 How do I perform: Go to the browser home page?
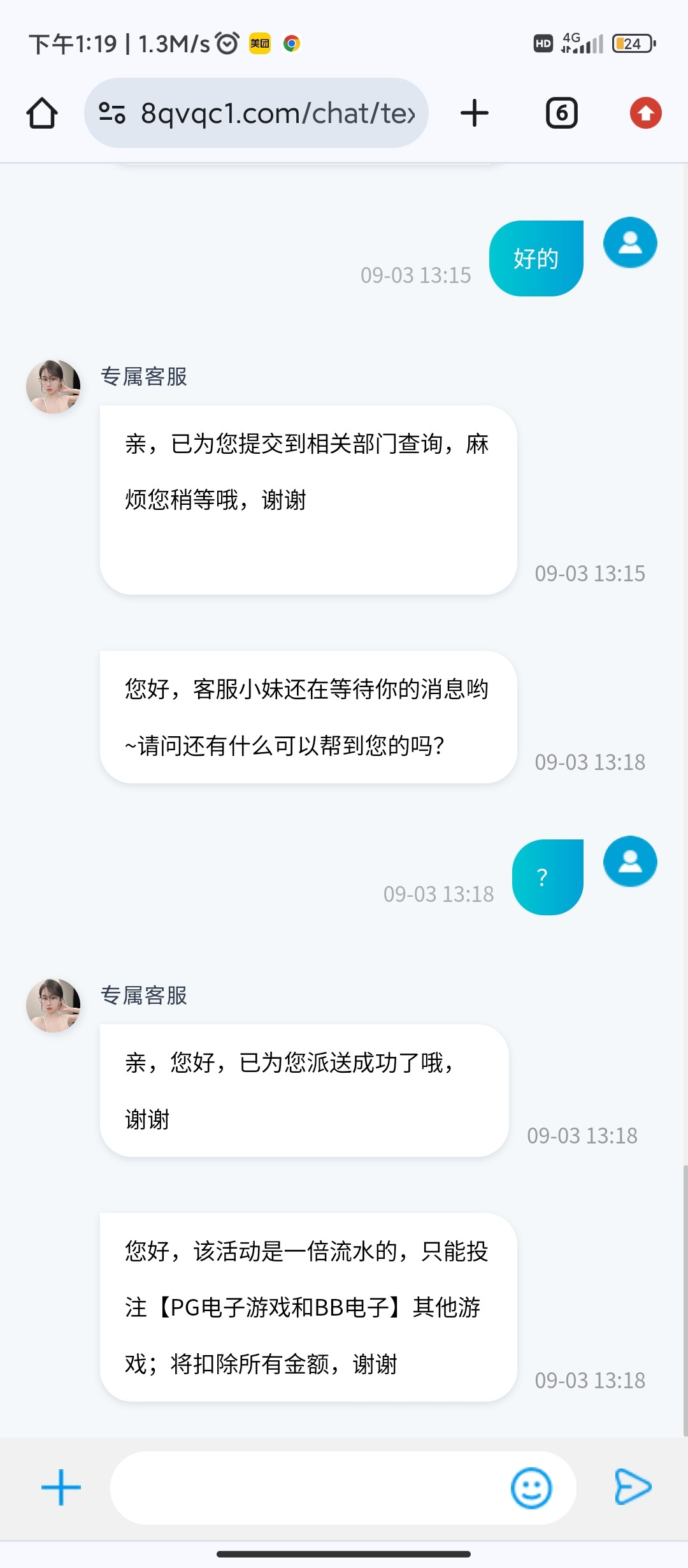pos(42,113)
